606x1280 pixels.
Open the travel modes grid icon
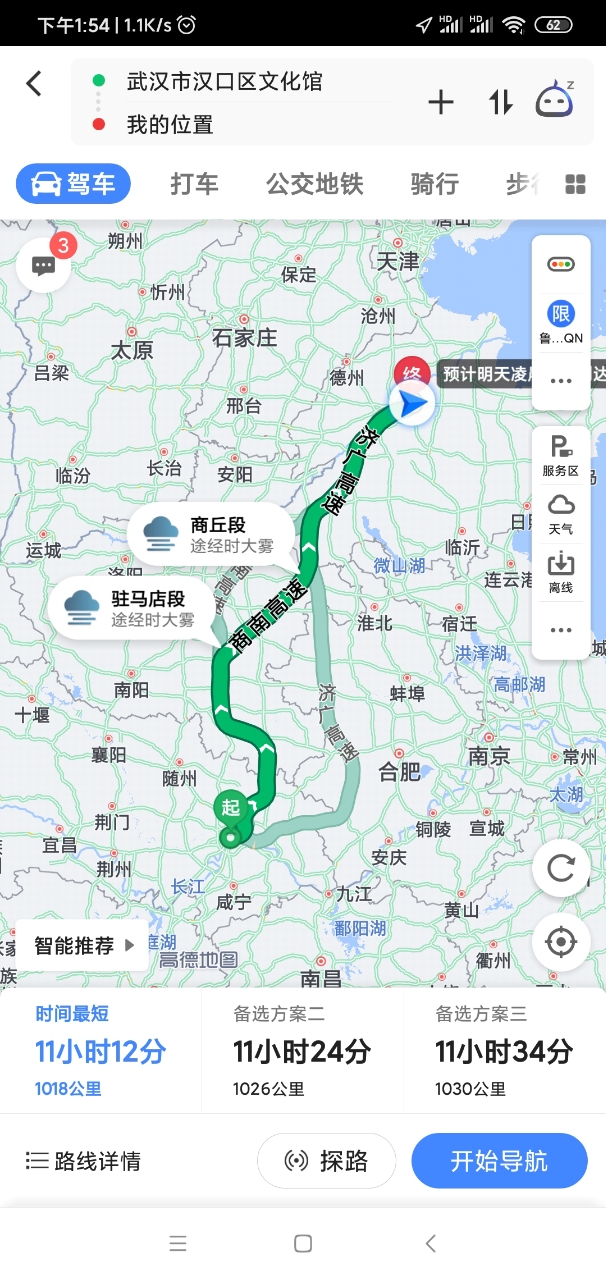point(575,184)
